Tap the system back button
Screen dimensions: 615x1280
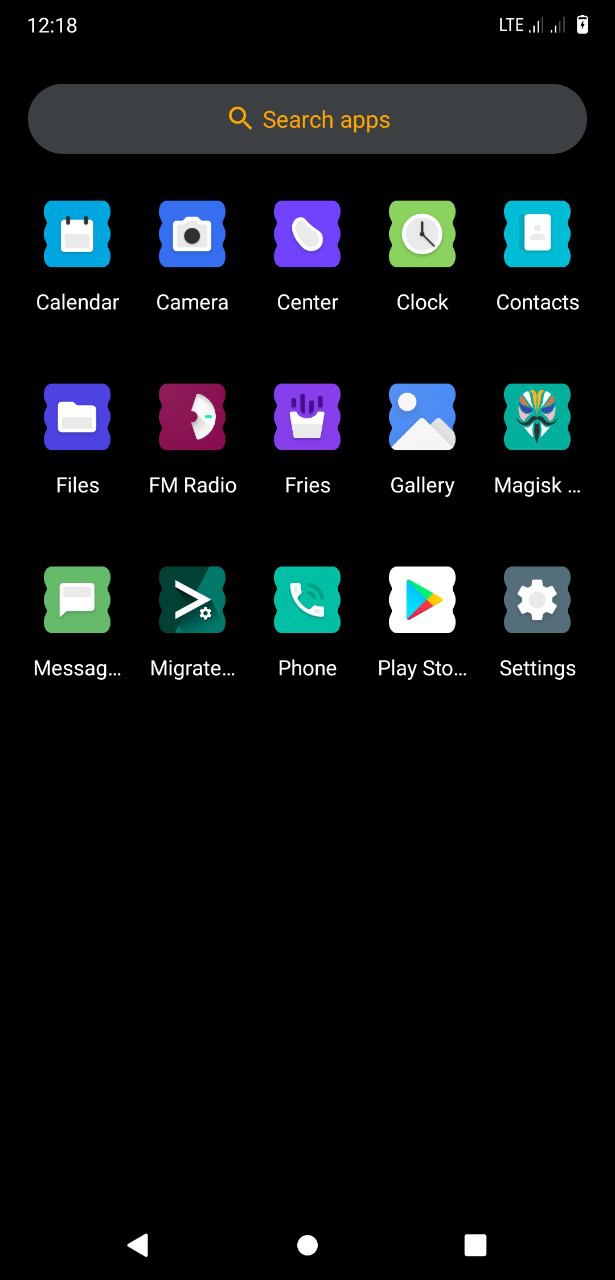click(138, 1245)
